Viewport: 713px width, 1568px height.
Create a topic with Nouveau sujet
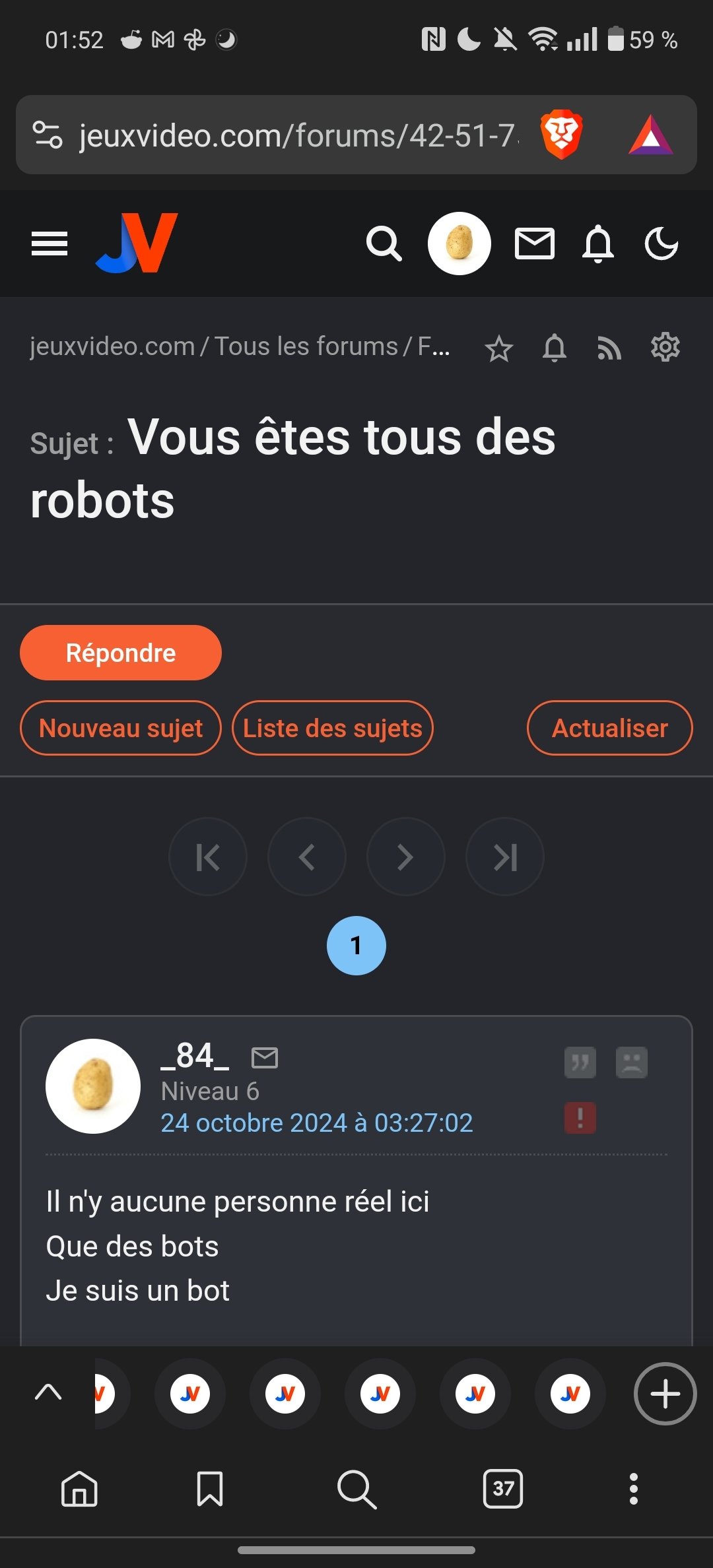coord(121,728)
